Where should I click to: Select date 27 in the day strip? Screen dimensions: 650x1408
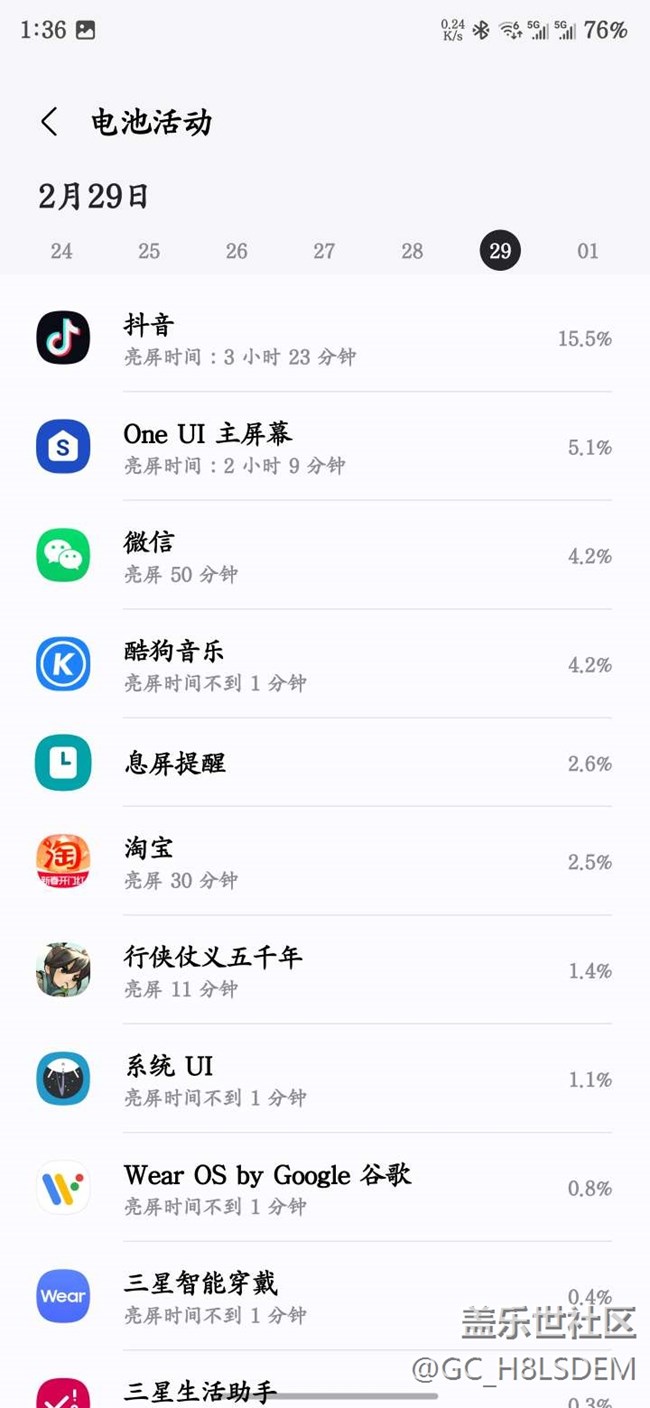[324, 251]
